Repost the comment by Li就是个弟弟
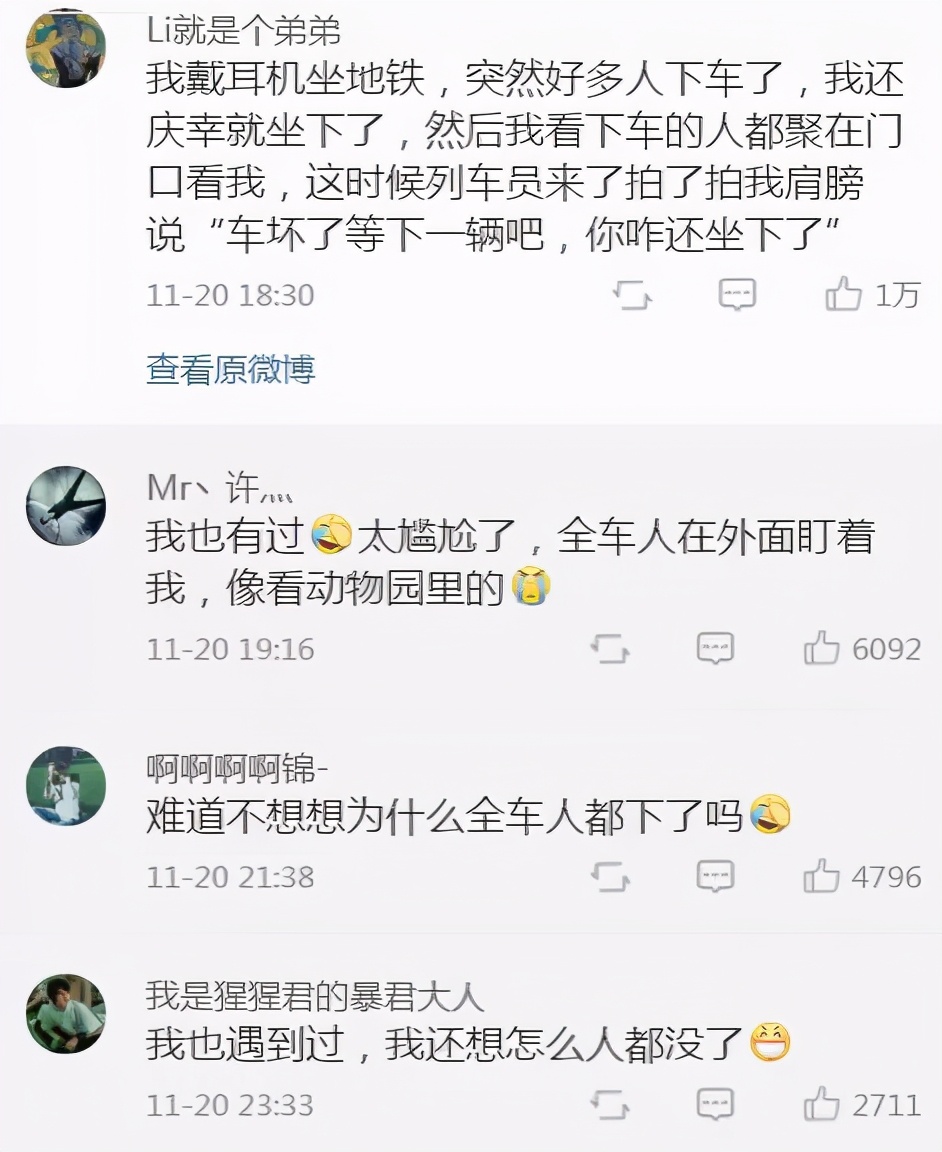 [x=632, y=295]
